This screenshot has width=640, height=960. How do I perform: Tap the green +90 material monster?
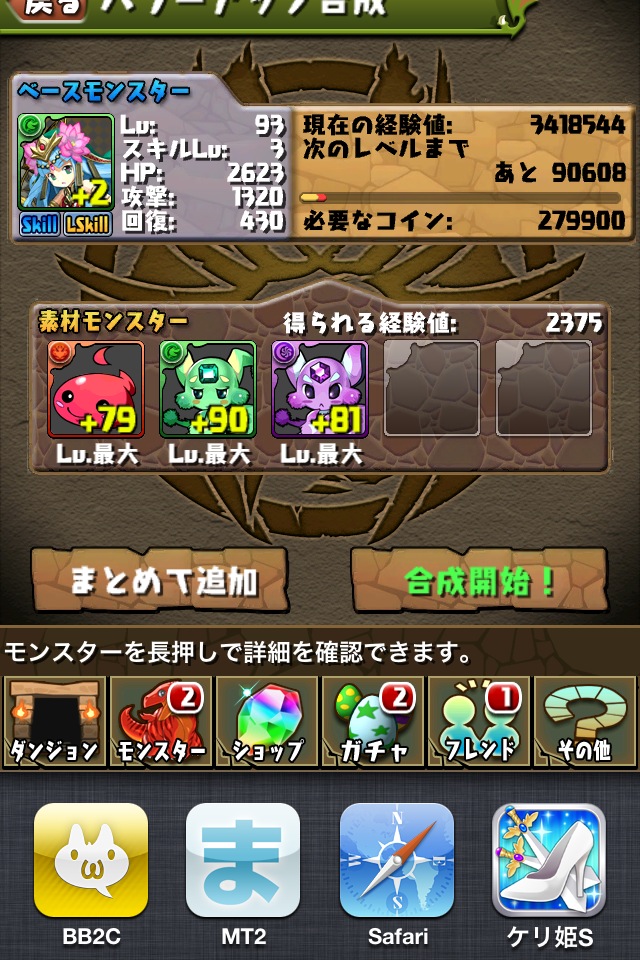(x=208, y=390)
